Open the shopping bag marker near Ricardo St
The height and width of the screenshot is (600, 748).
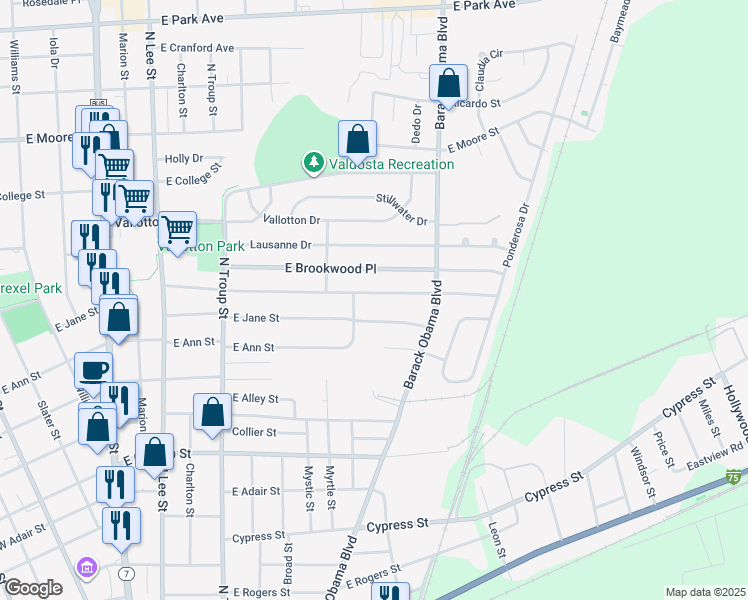point(449,82)
